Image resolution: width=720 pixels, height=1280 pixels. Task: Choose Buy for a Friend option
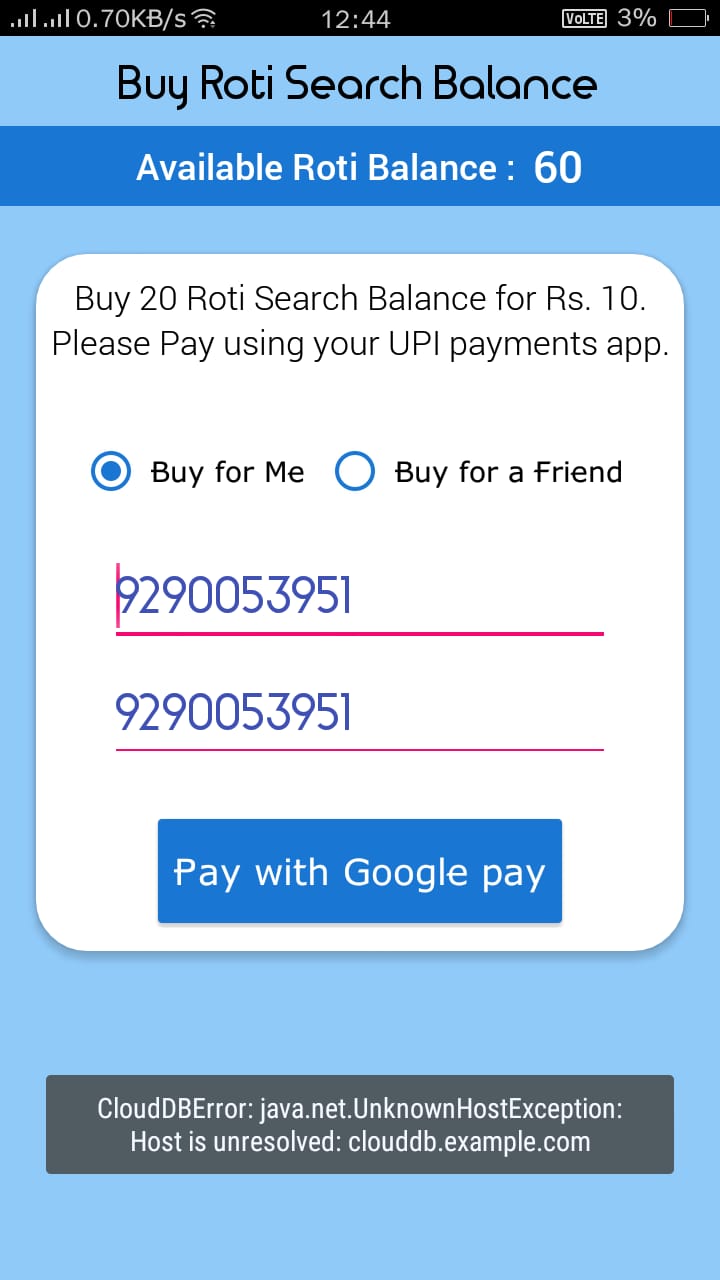coord(355,471)
